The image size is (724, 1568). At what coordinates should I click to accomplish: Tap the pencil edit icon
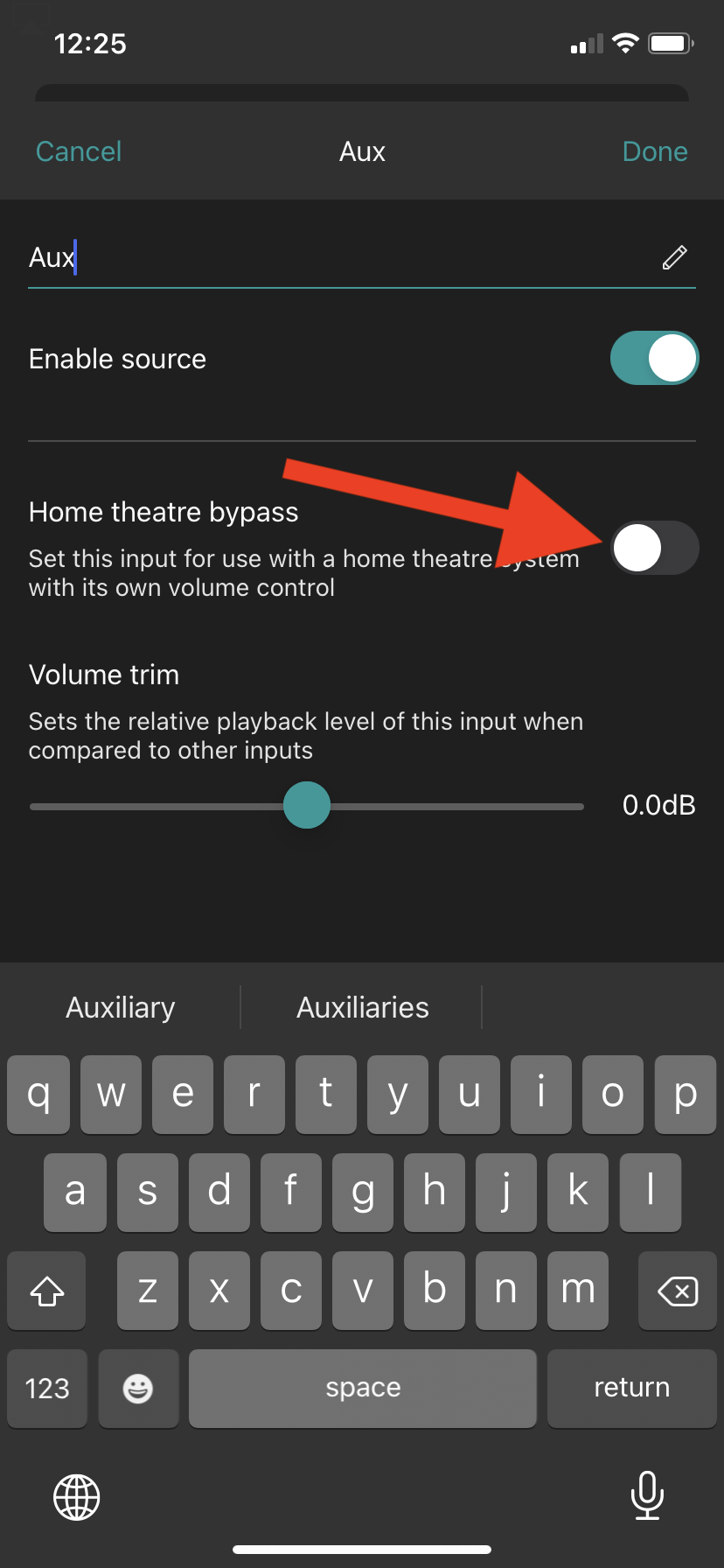point(674,257)
